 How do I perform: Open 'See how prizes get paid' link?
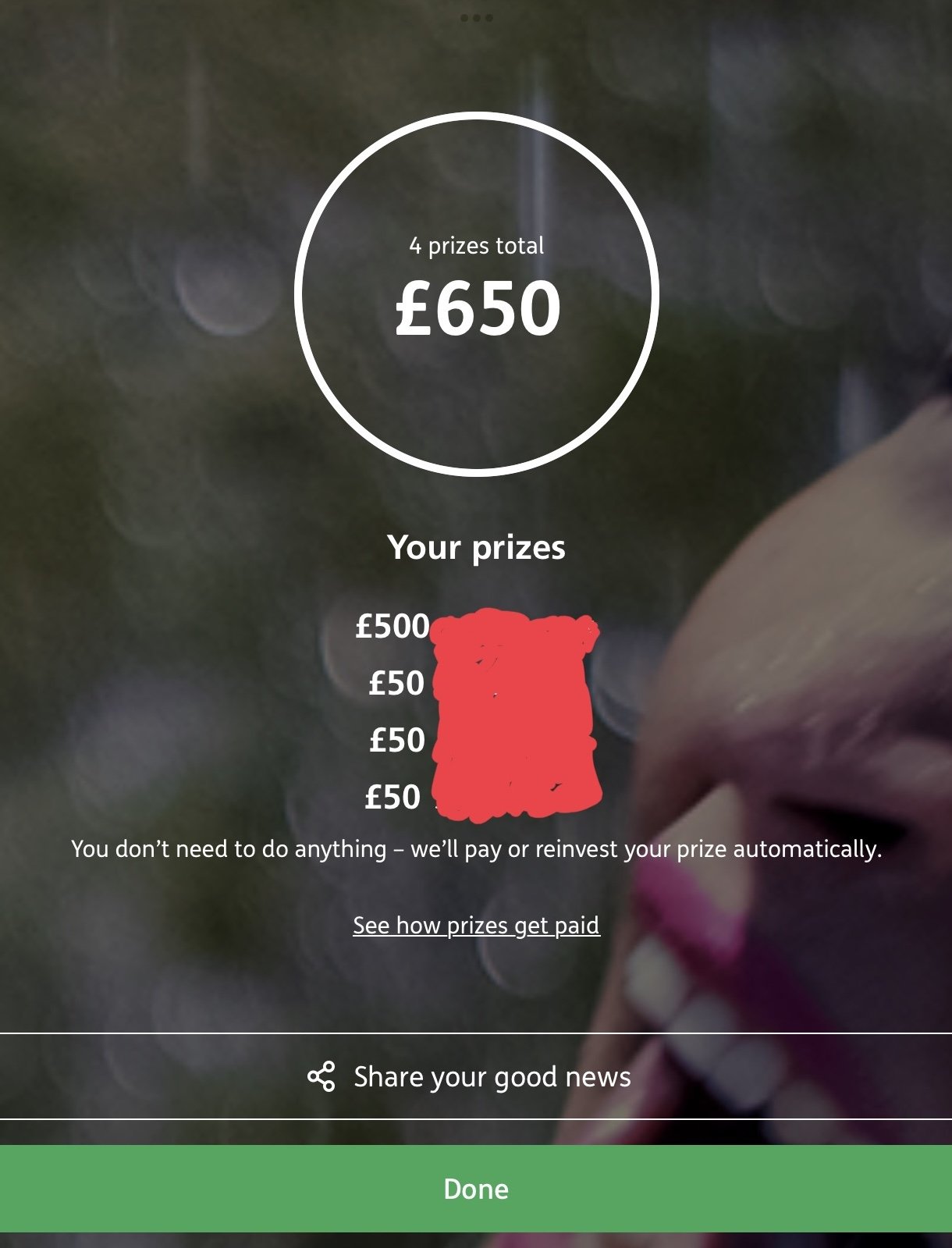(476, 925)
